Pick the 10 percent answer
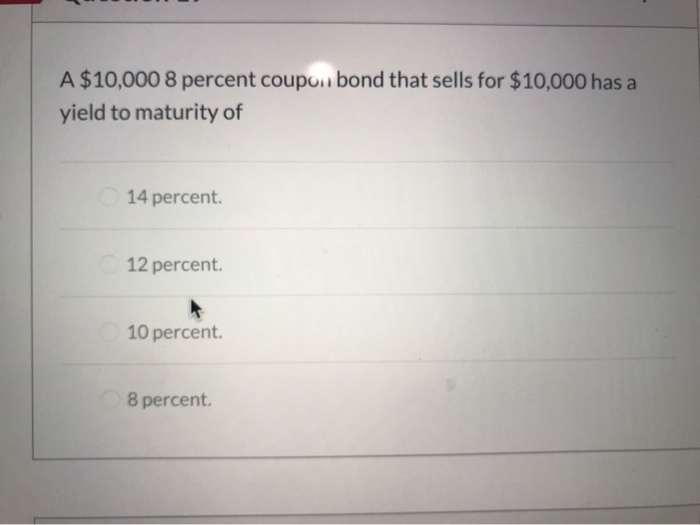Image resolution: width=700 pixels, height=525 pixels. [113, 332]
